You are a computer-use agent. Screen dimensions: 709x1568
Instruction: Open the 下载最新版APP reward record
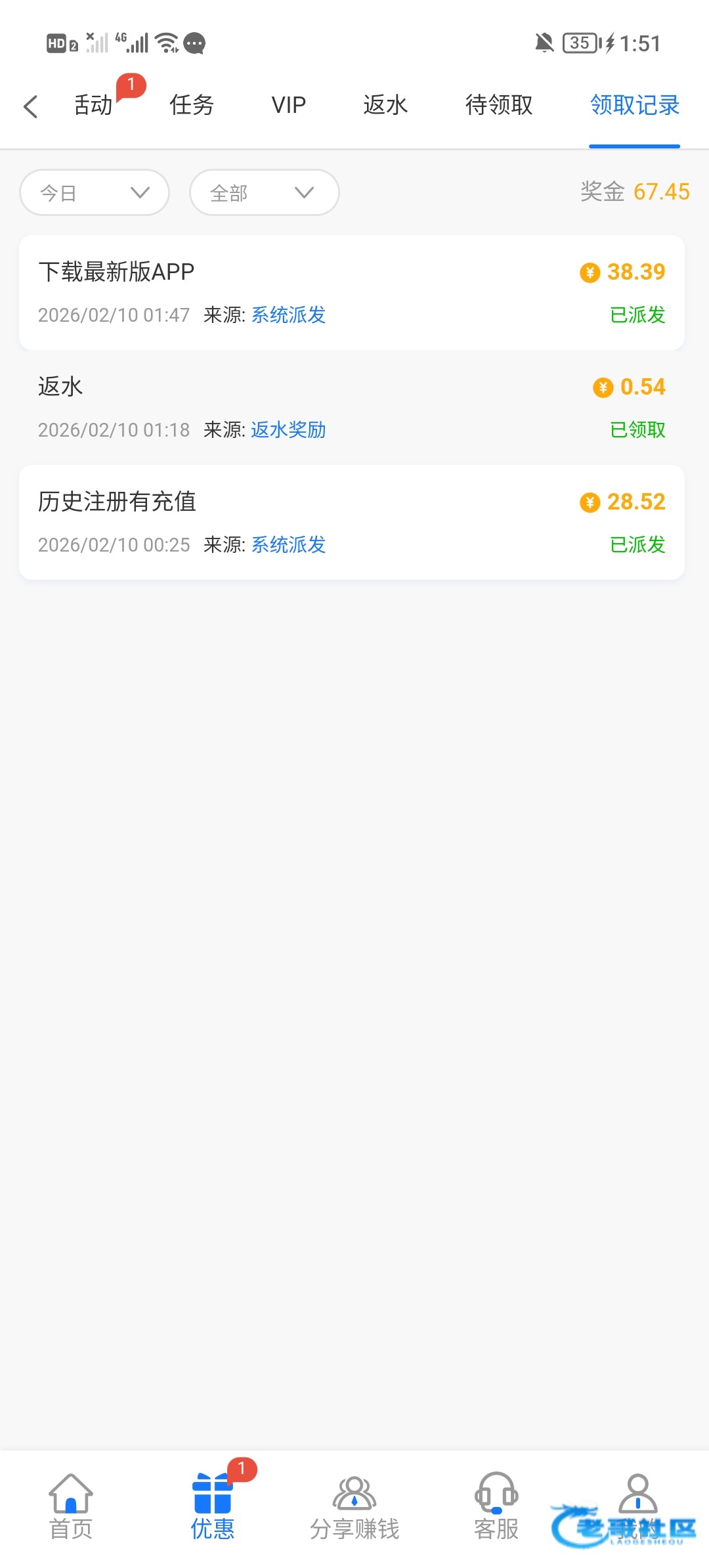coord(352,292)
